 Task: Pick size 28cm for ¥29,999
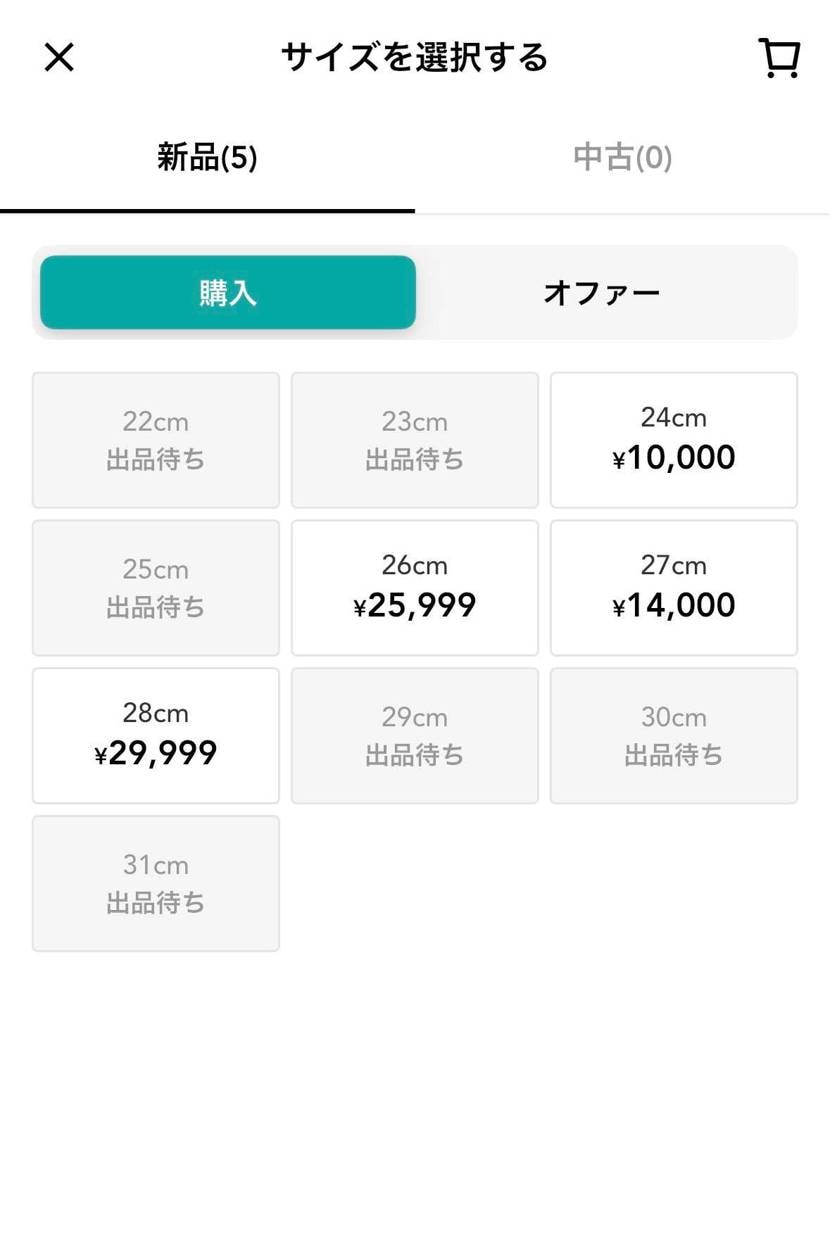pyautogui.click(x=155, y=735)
